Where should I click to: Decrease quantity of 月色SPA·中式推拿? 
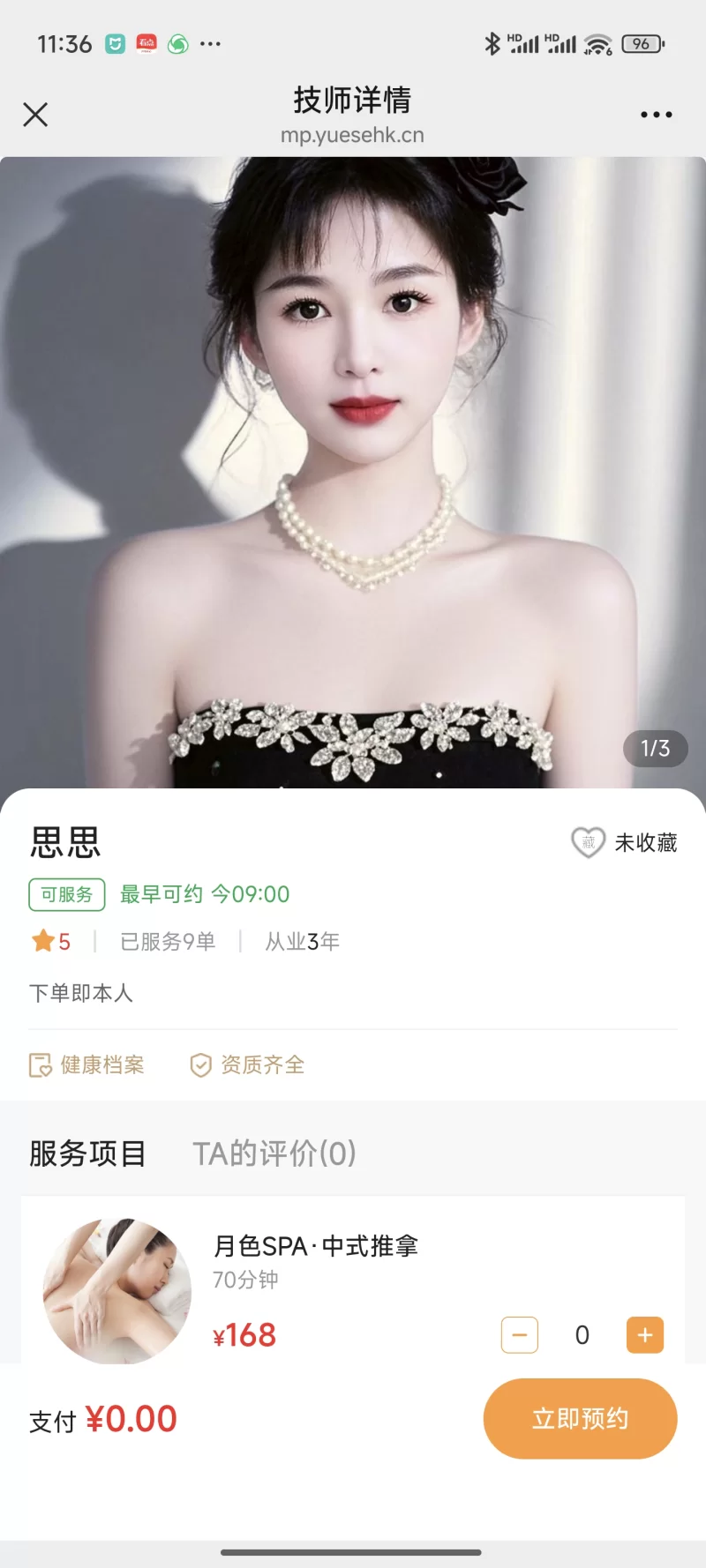pyautogui.click(x=520, y=1335)
